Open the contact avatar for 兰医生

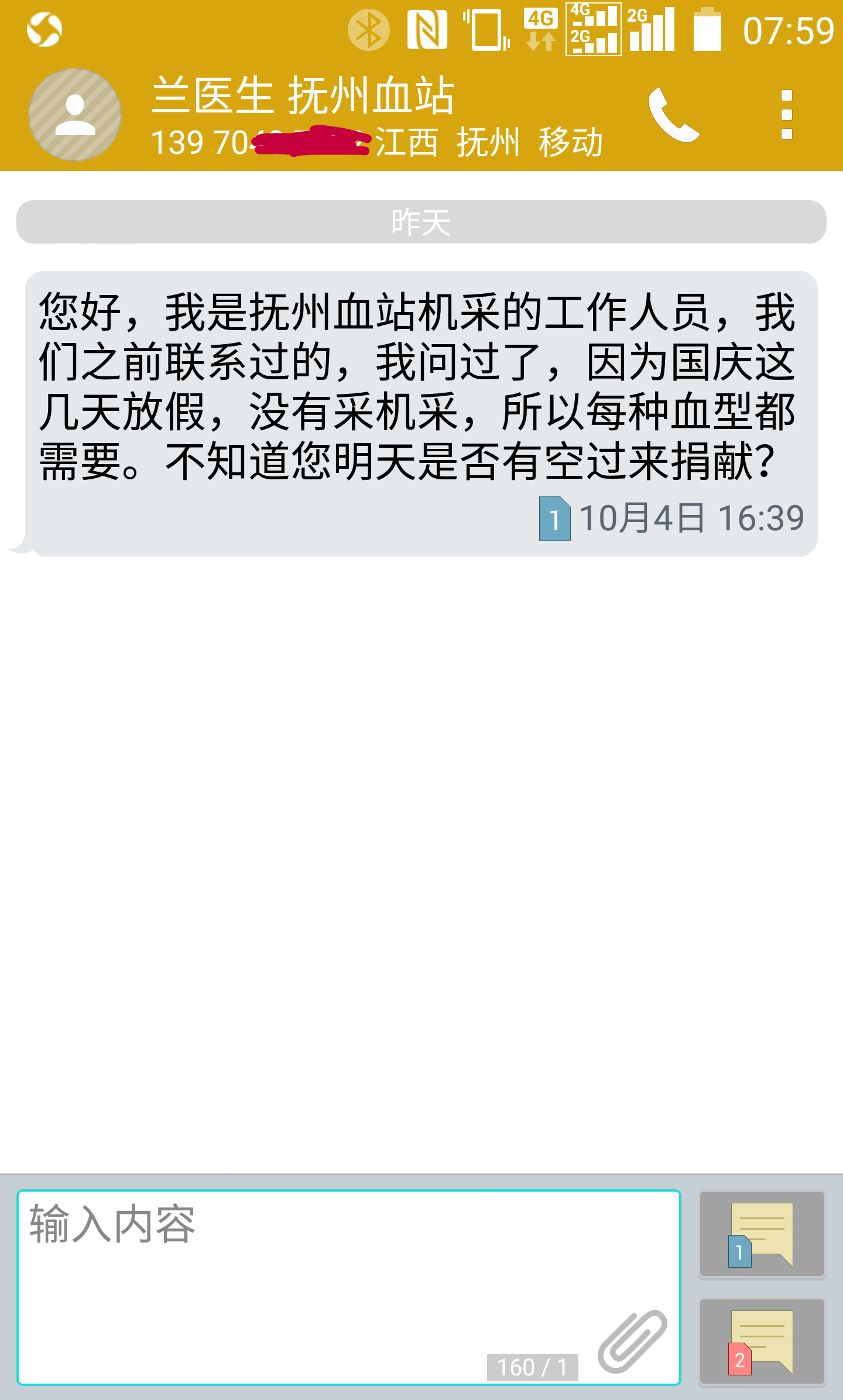[x=75, y=115]
